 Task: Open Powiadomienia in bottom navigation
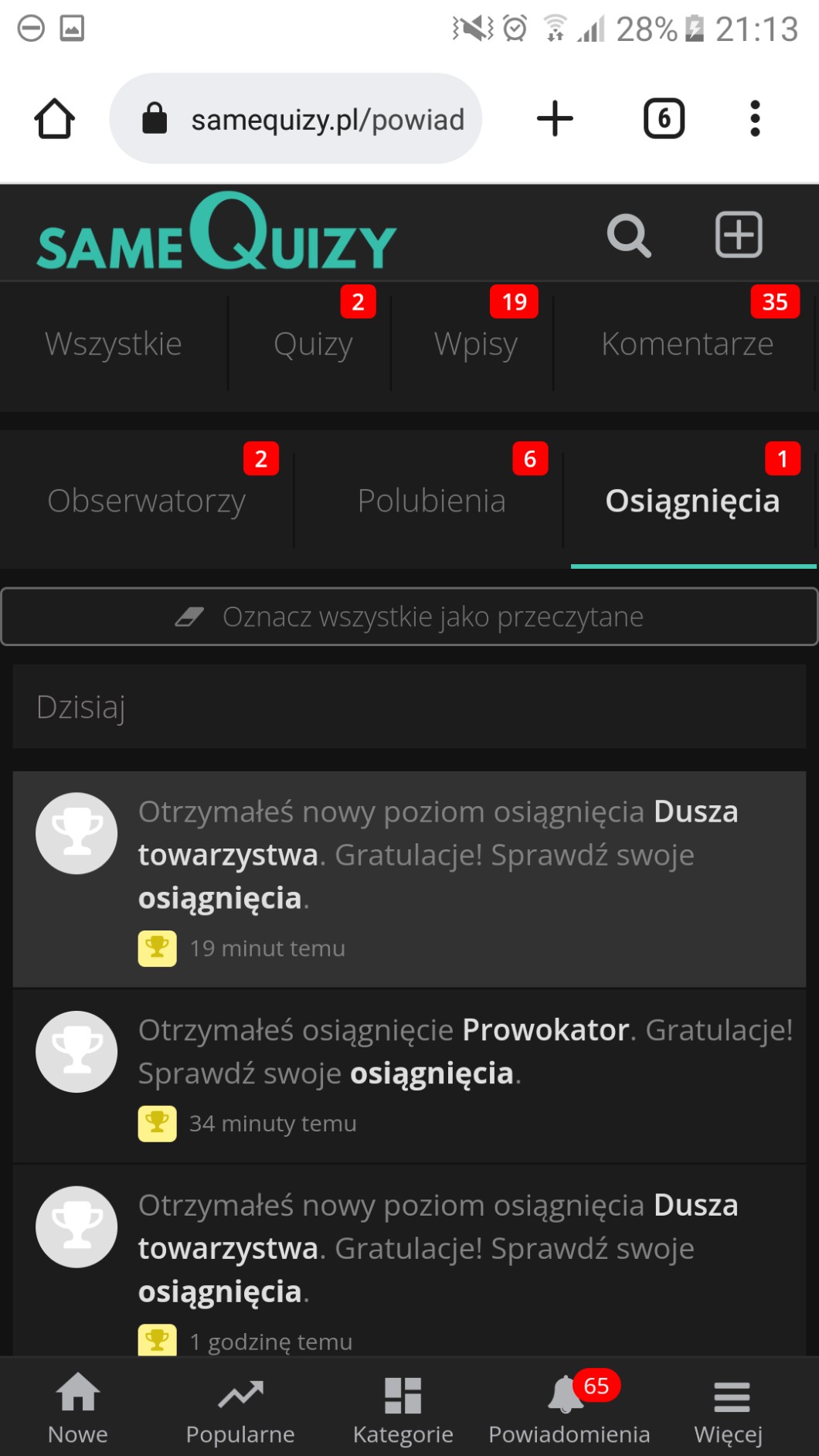[x=569, y=1408]
